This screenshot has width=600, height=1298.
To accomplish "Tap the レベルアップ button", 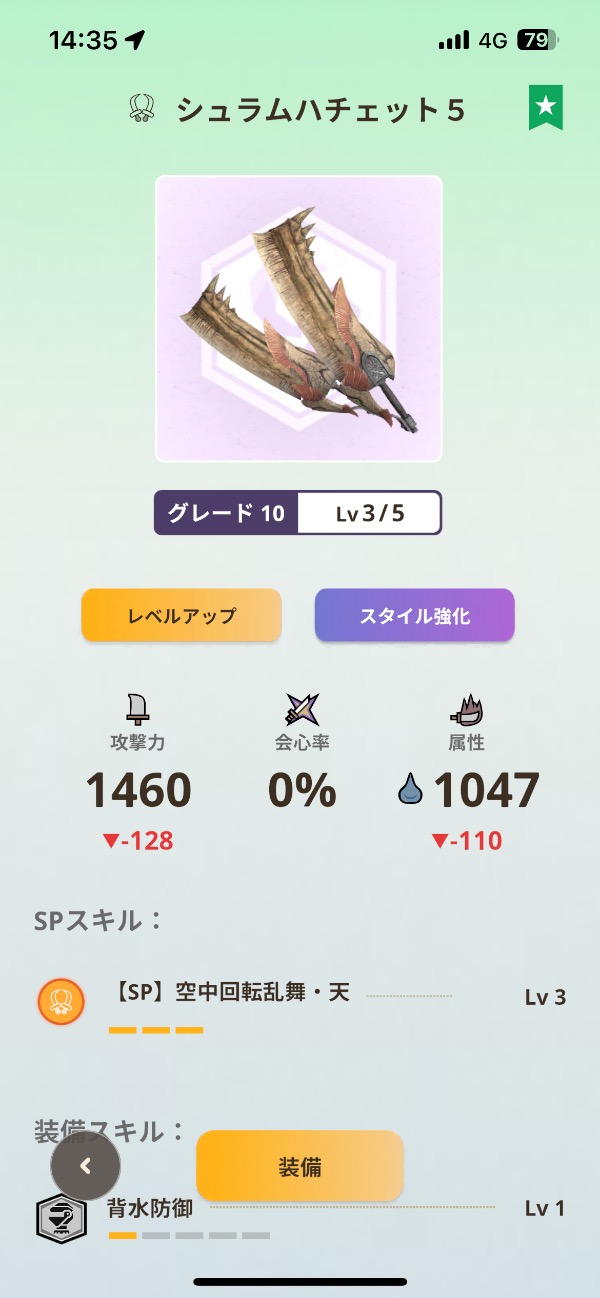I will 181,615.
